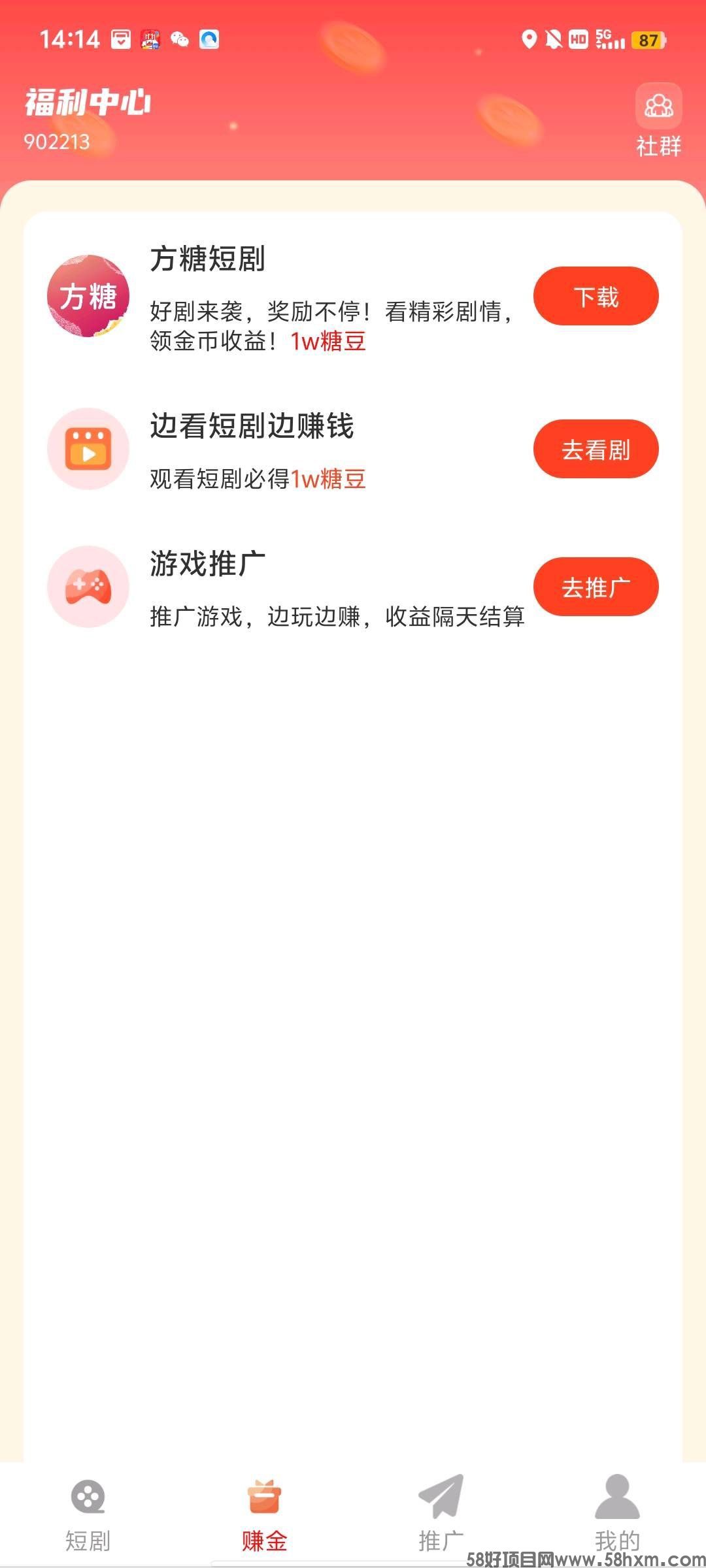Tap the film reel icon on the 短剧 tab
Screen dimensions: 706x1568
(x=90, y=1495)
